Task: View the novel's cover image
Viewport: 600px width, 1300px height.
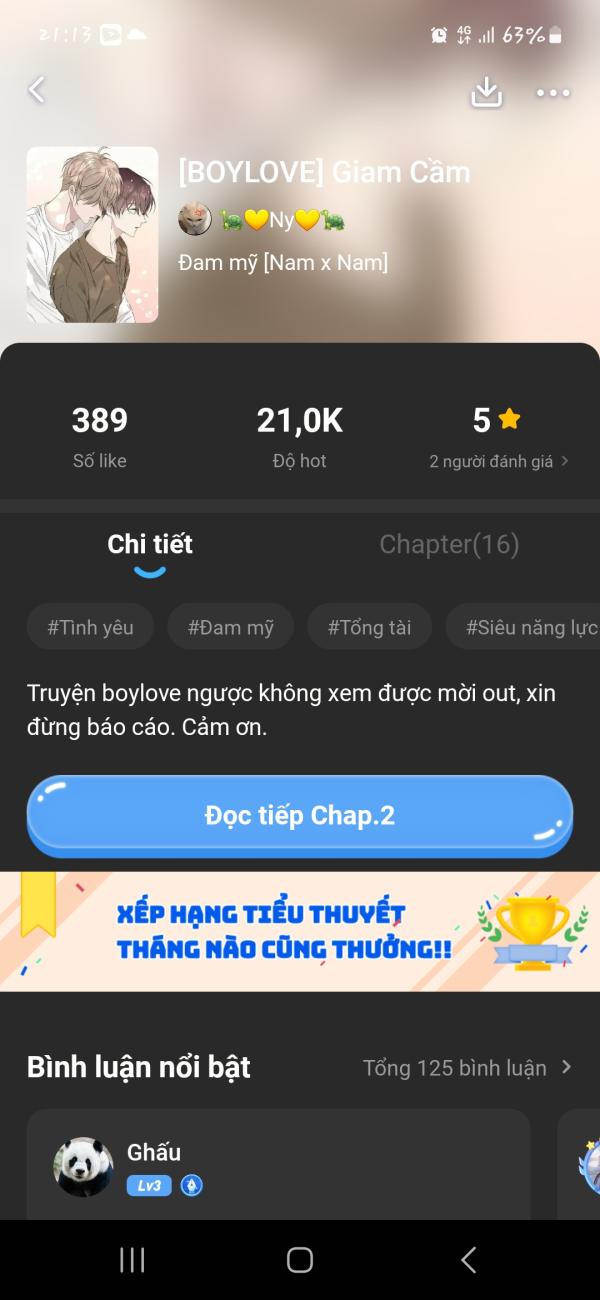Action: coord(92,235)
